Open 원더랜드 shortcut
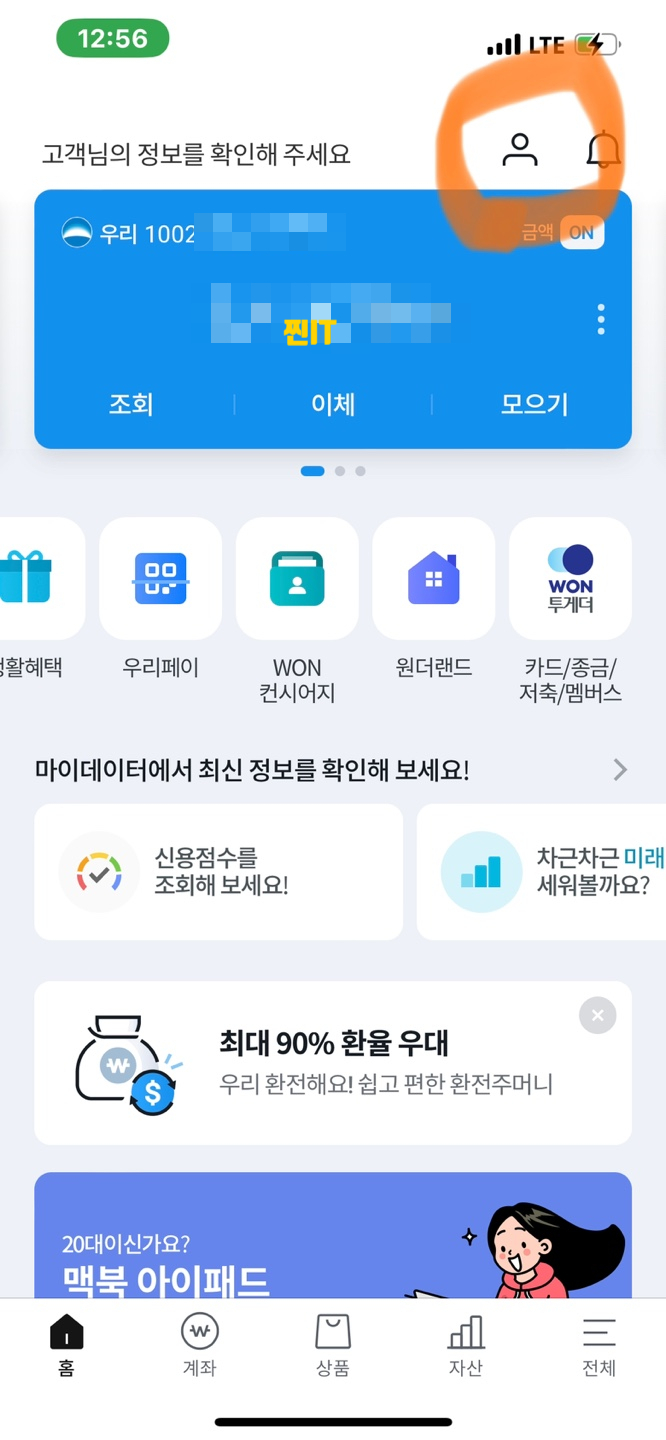The image size is (666, 1440). point(433,580)
